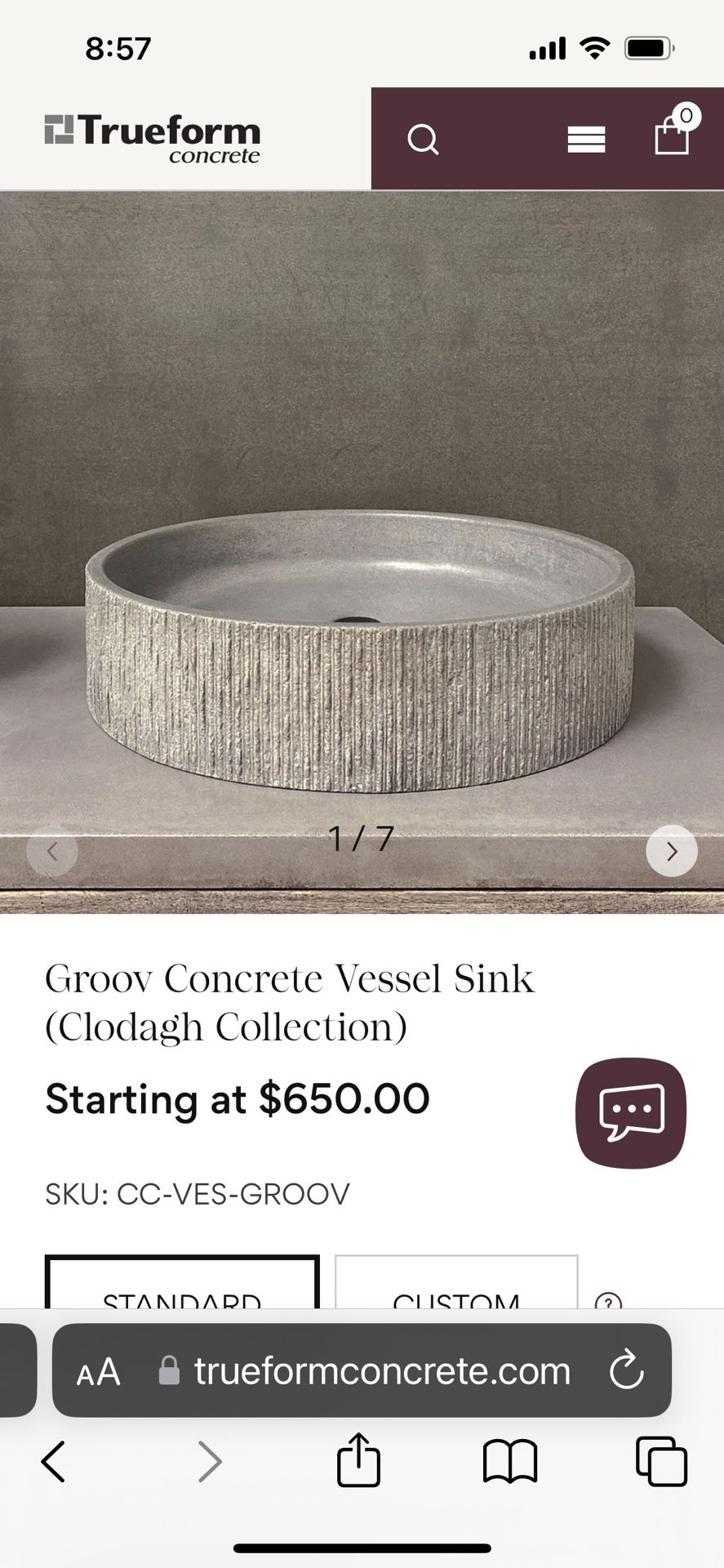
Task: Select the Standard option tab
Action: (x=182, y=1286)
